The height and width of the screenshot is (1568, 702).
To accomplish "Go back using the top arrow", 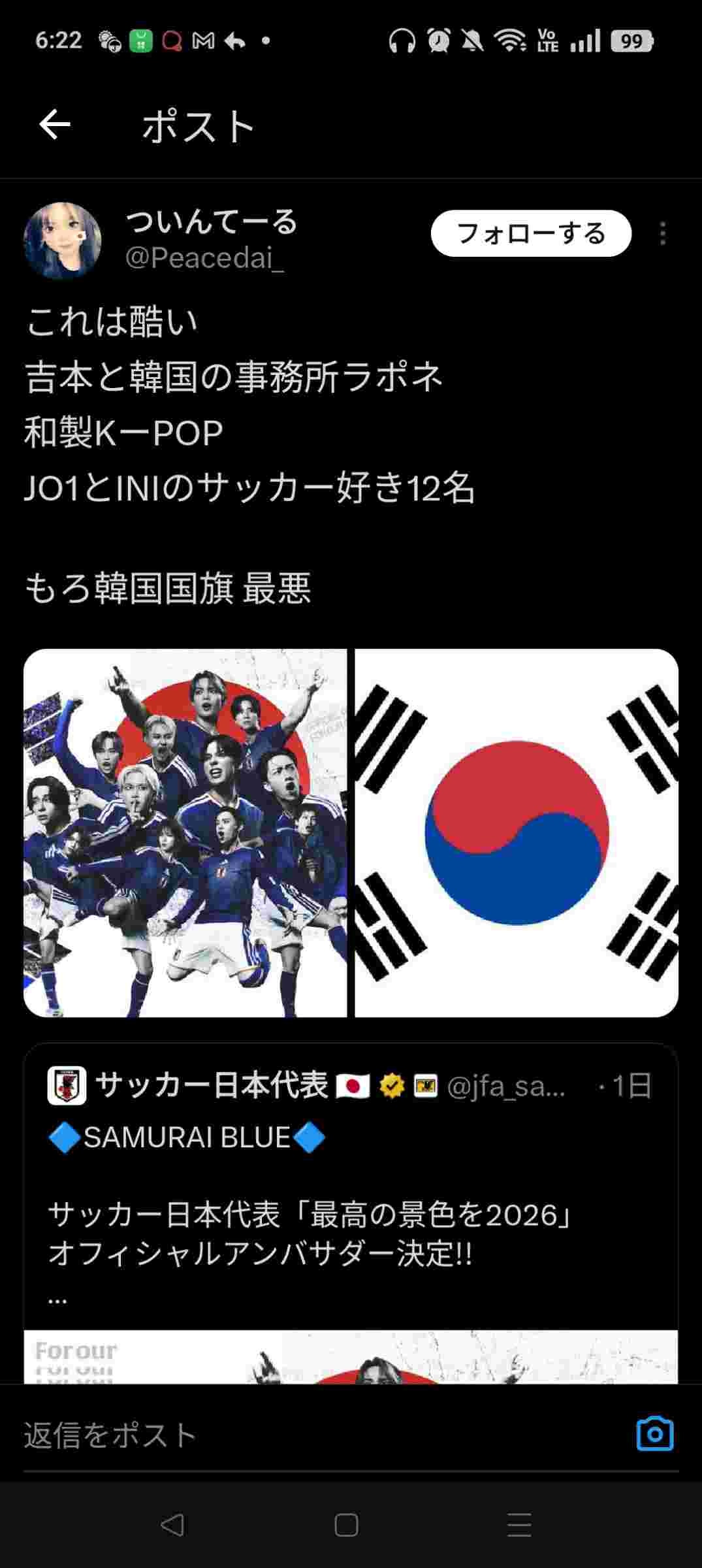I will (x=55, y=125).
